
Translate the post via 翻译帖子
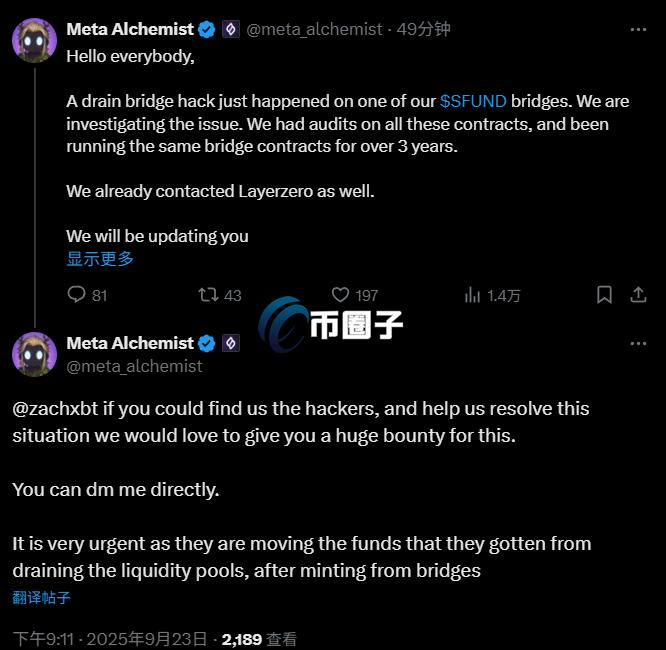coord(41,598)
